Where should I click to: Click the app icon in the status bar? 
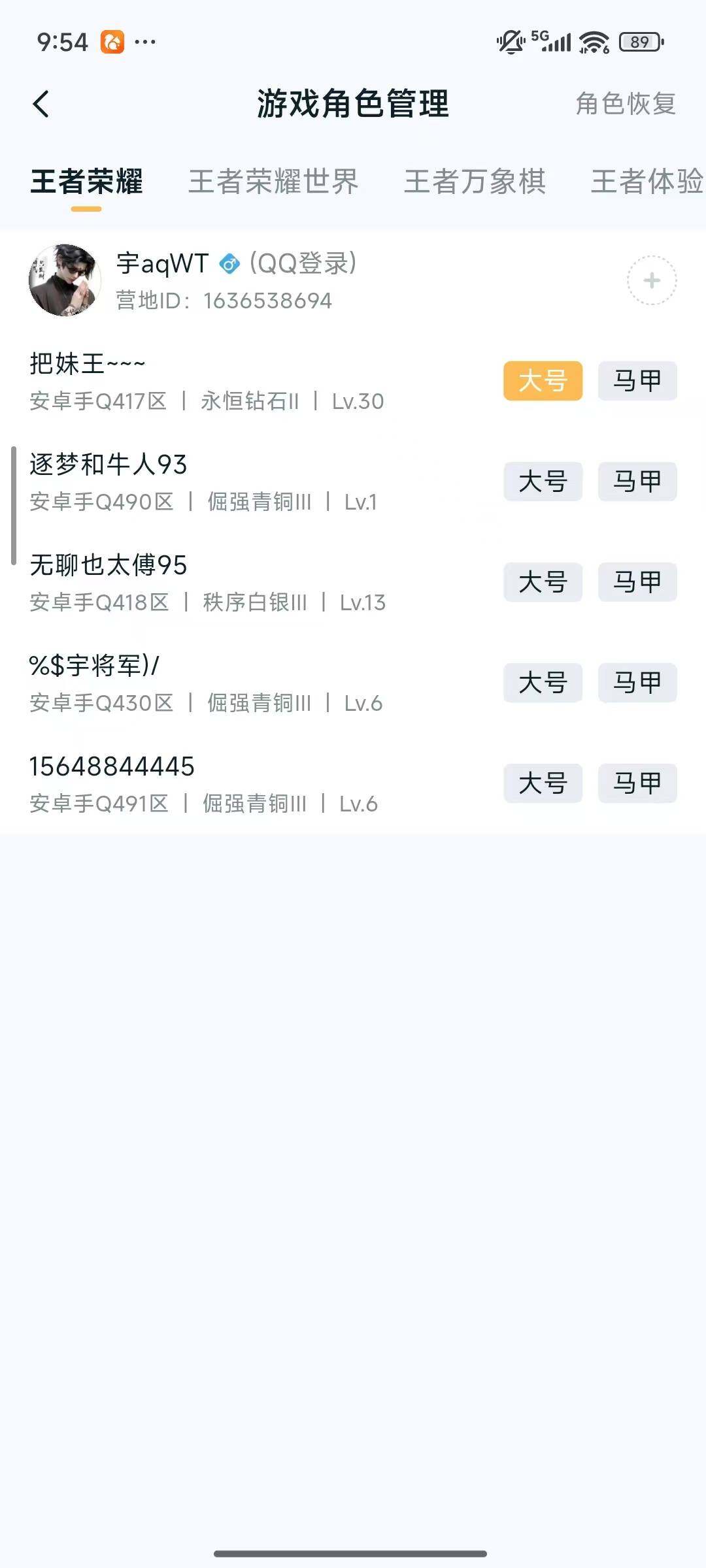112,41
